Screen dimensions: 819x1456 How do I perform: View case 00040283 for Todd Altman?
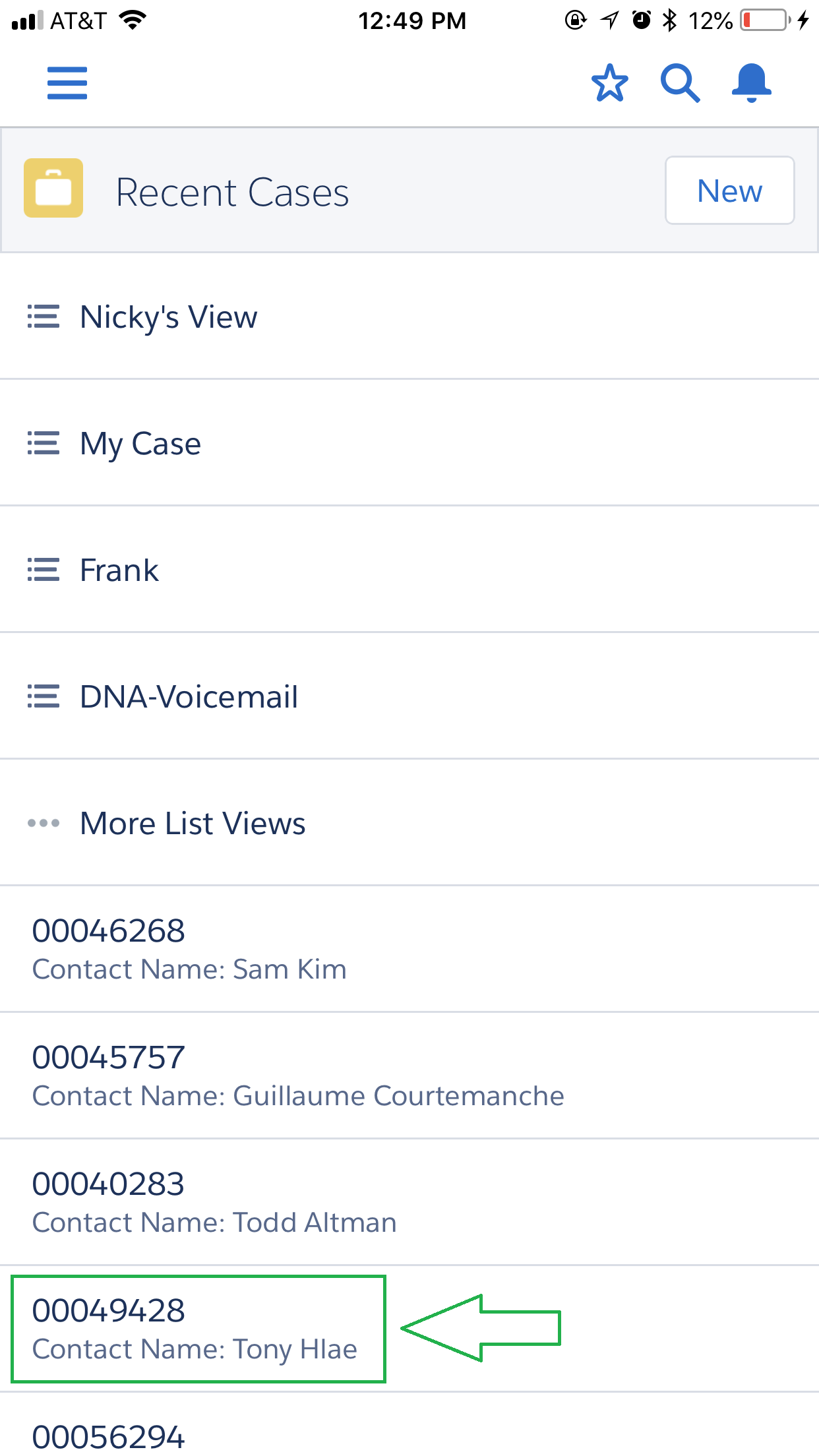214,1202
